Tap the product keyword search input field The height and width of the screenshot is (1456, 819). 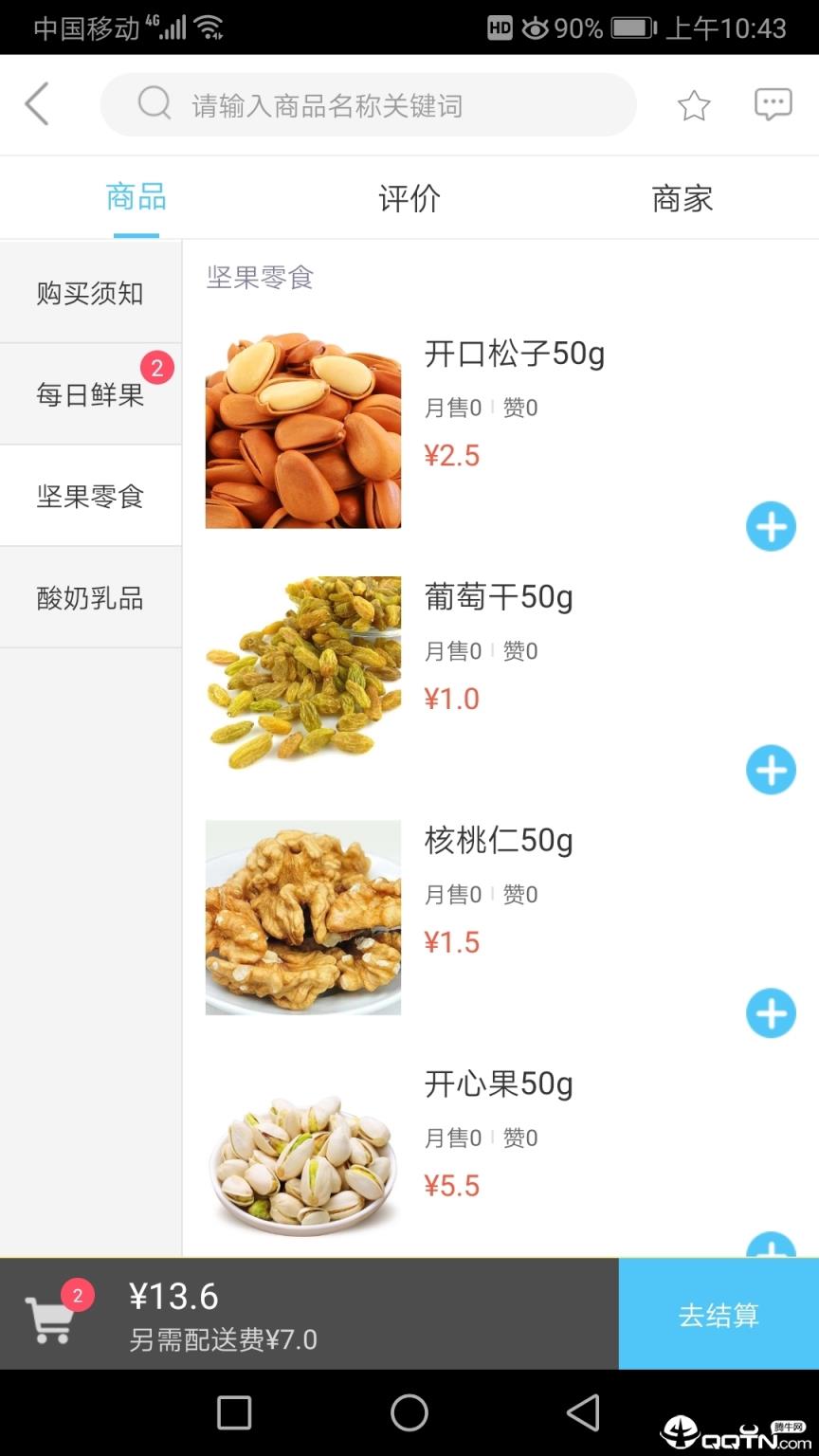370,104
